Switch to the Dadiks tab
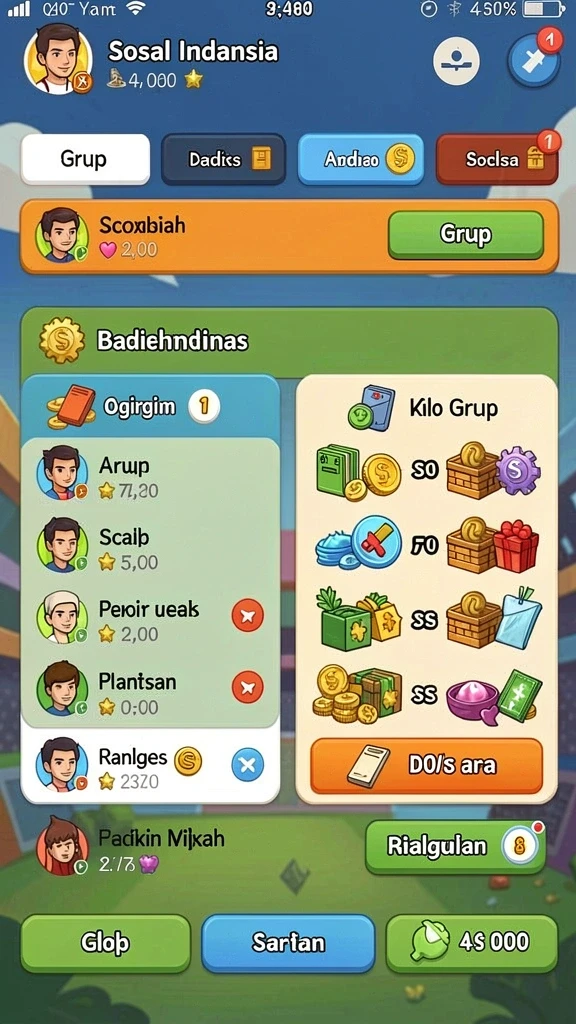576x1024 pixels. [x=223, y=159]
